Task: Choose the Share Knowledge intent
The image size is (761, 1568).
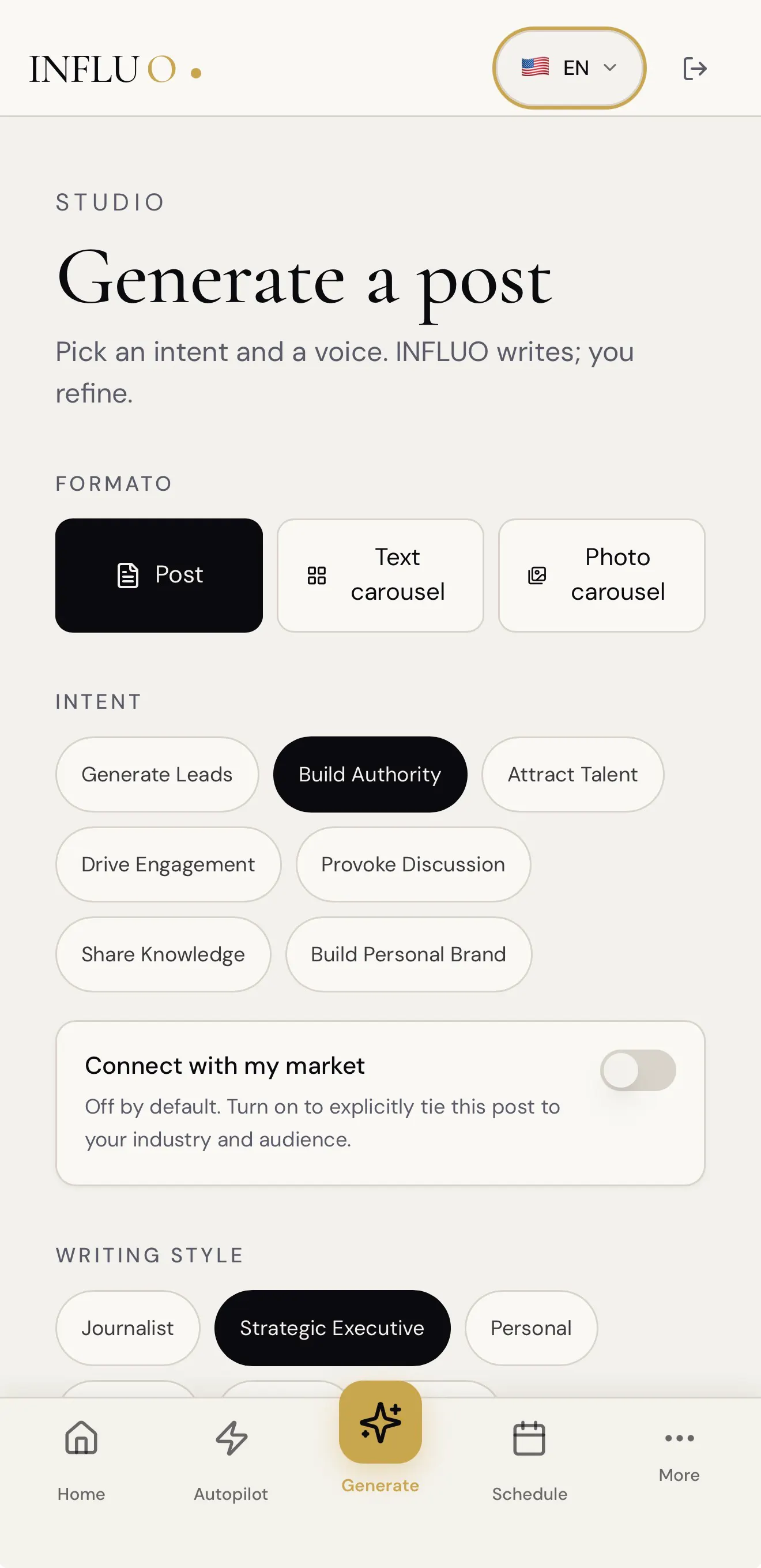Action: 163,954
